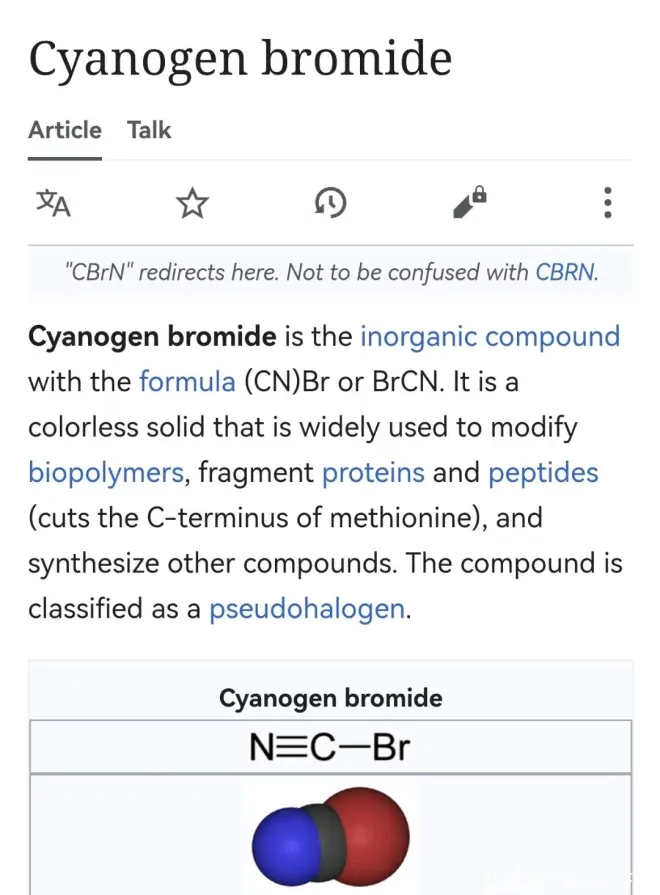The width and height of the screenshot is (660, 895).
Task: Open the cyanogen bromide molecule image
Action: 331,836
